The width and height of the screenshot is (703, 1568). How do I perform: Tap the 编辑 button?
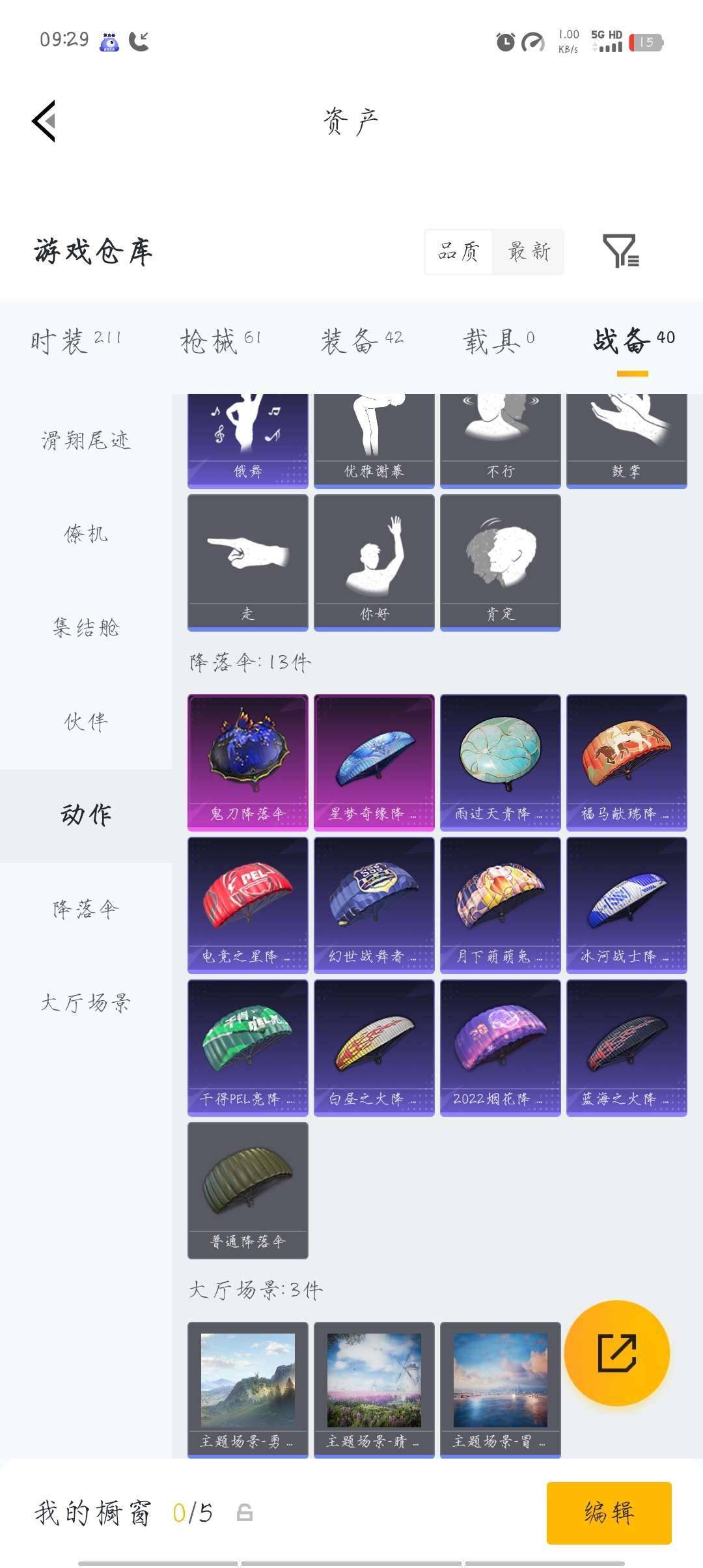click(609, 1512)
